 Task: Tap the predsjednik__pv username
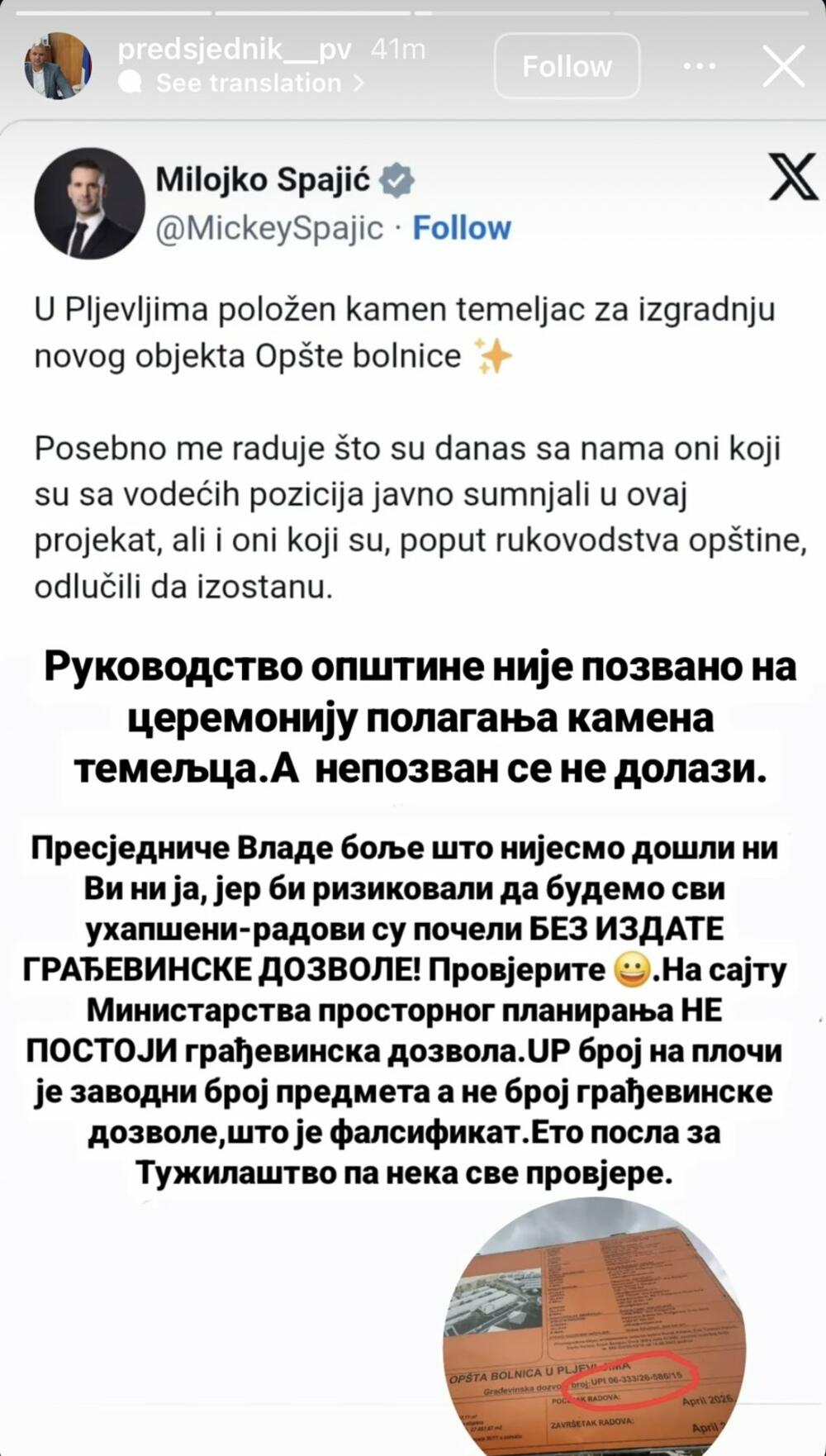(x=235, y=50)
